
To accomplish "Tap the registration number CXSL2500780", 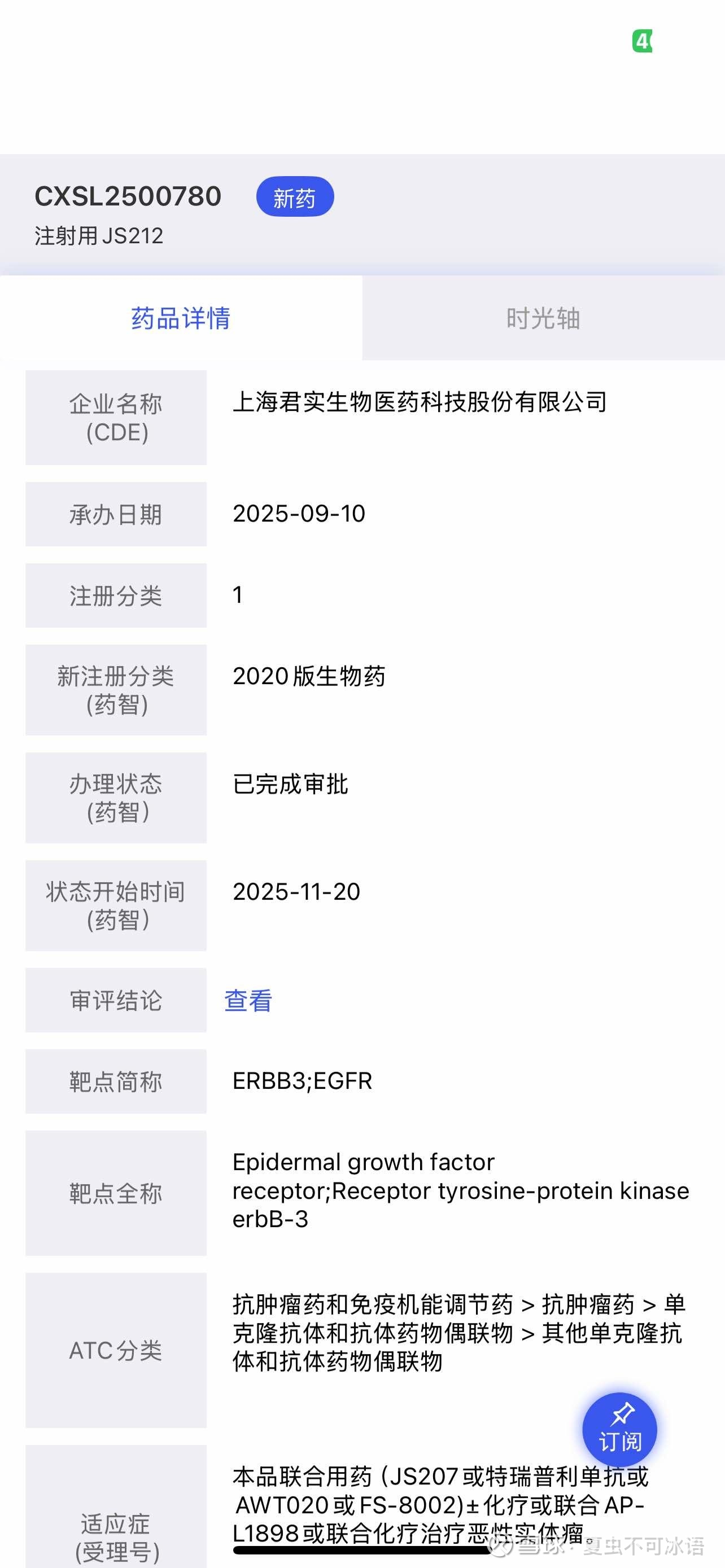I will (130, 196).
